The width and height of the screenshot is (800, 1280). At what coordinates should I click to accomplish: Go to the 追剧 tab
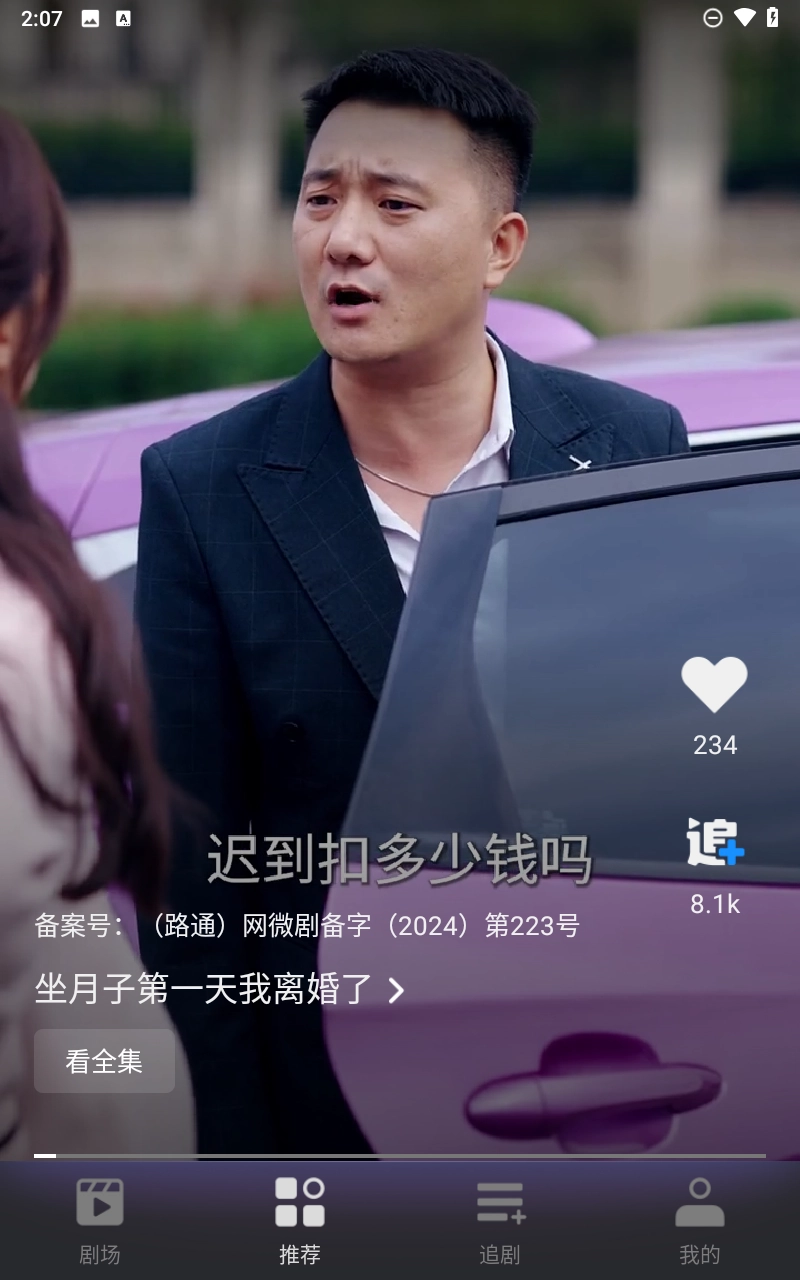click(x=500, y=1220)
